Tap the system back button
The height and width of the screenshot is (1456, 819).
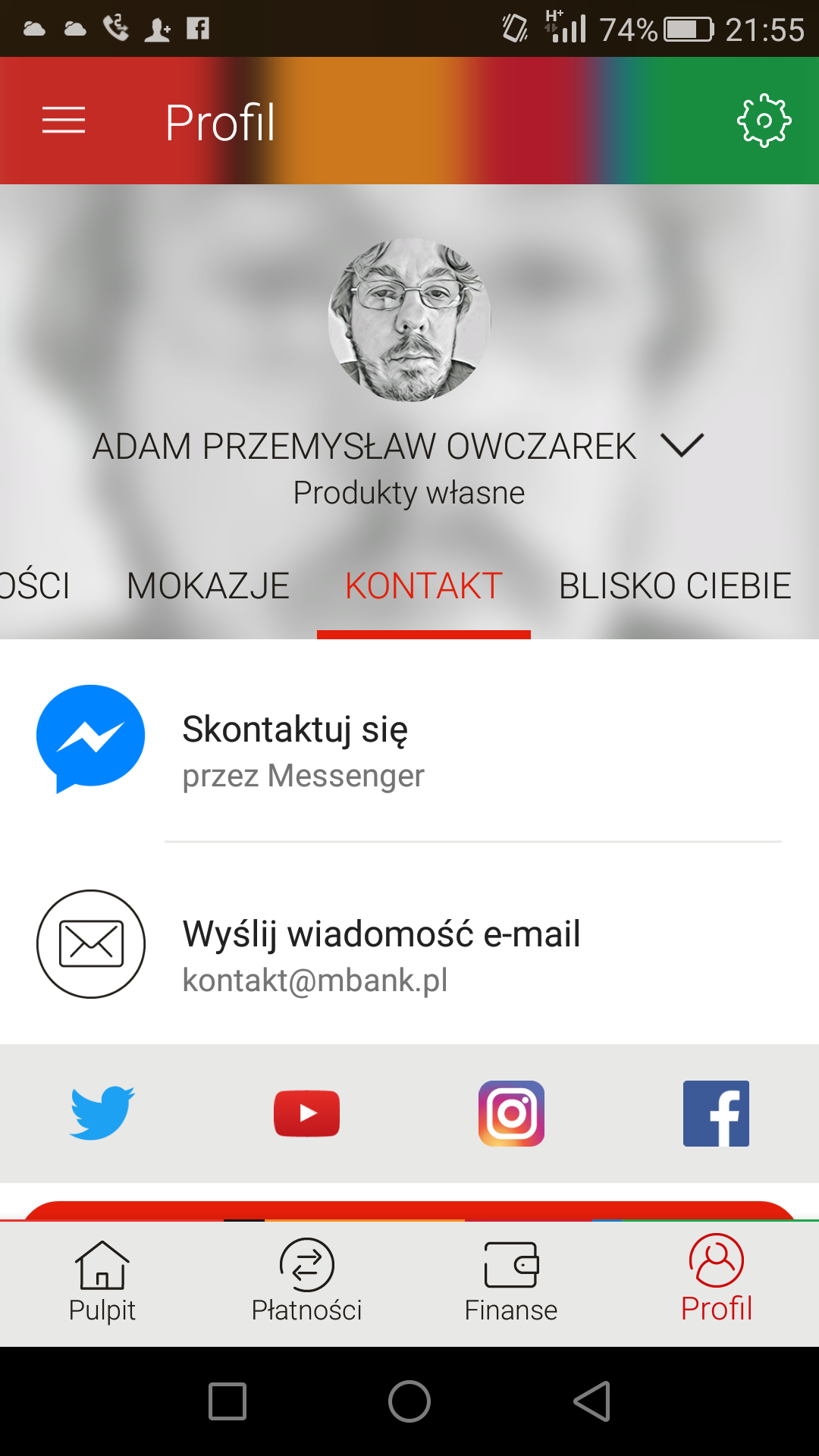pyautogui.click(x=592, y=1401)
